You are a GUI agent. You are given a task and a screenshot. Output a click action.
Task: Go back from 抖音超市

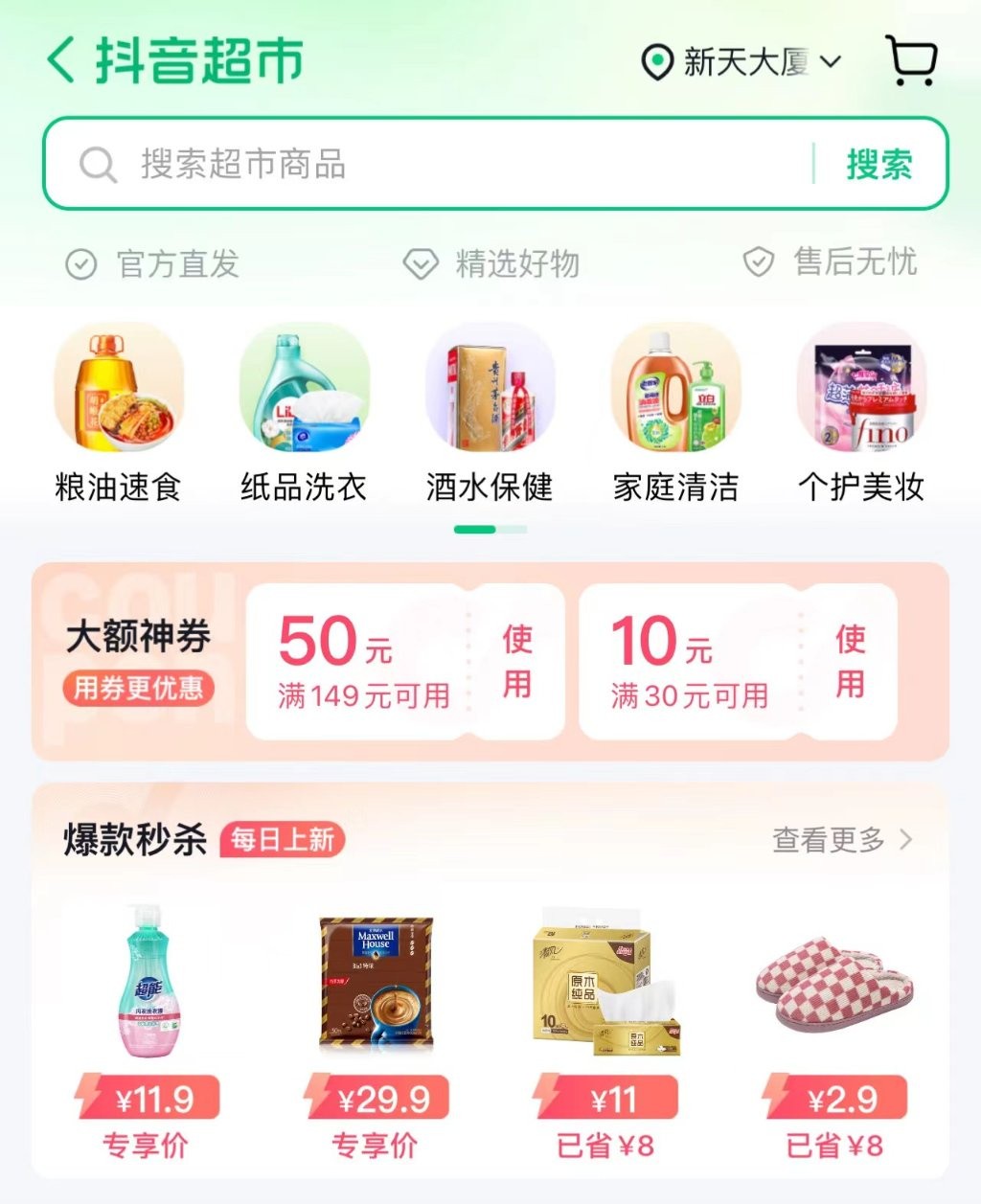pos(60,60)
